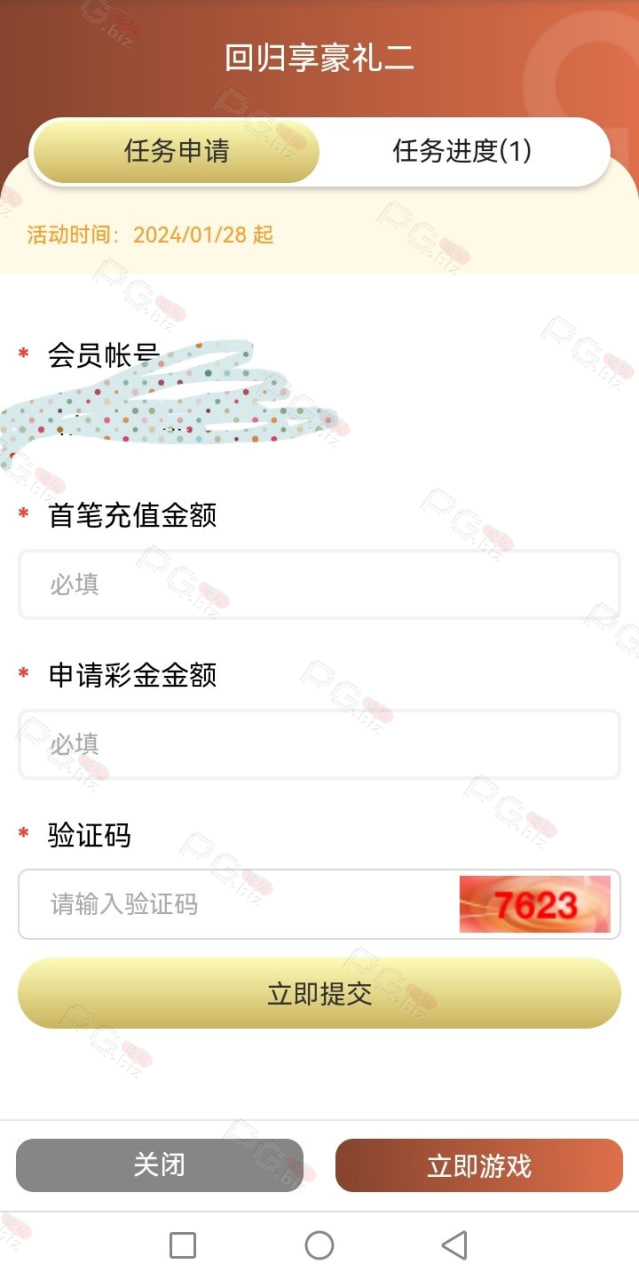Focus the 申请彩金金额 input field

pos(319,744)
